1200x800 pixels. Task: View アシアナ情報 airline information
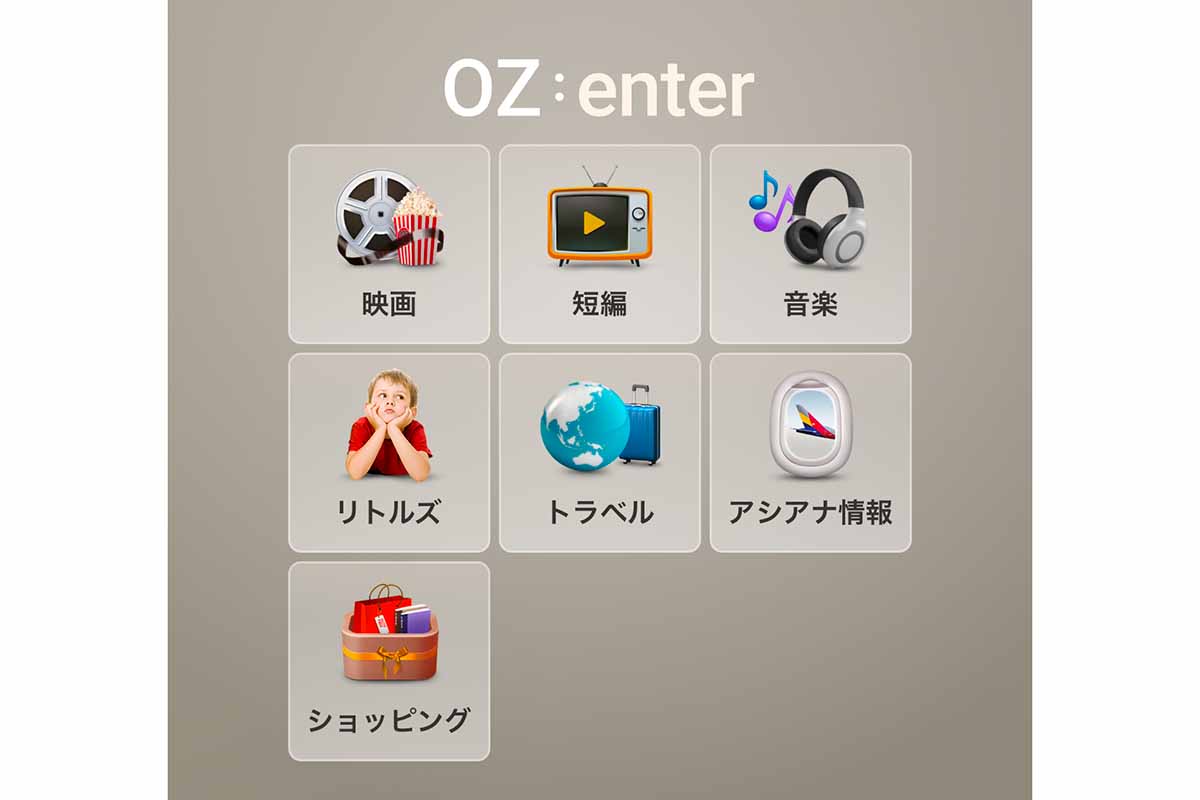coord(810,452)
